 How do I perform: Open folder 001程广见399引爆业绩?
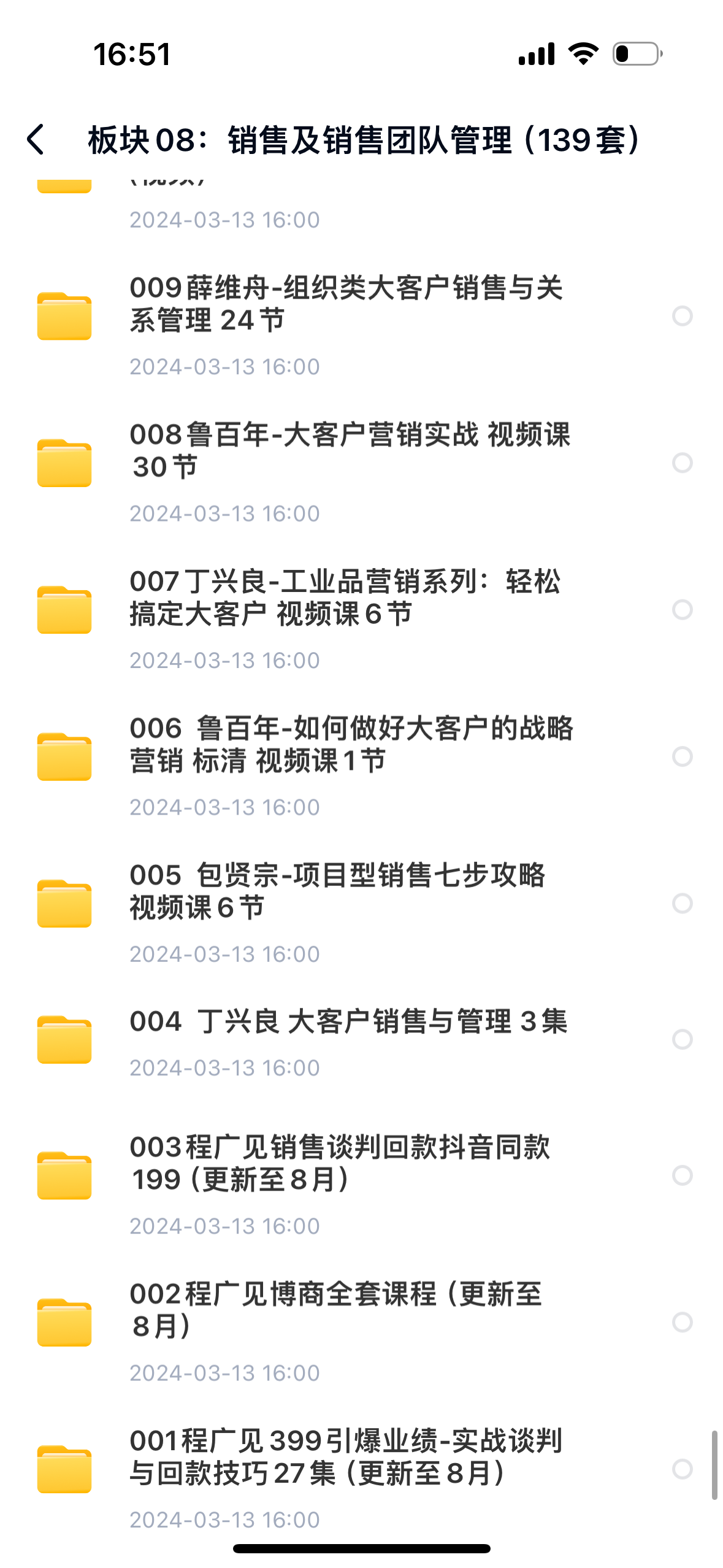(346, 1456)
